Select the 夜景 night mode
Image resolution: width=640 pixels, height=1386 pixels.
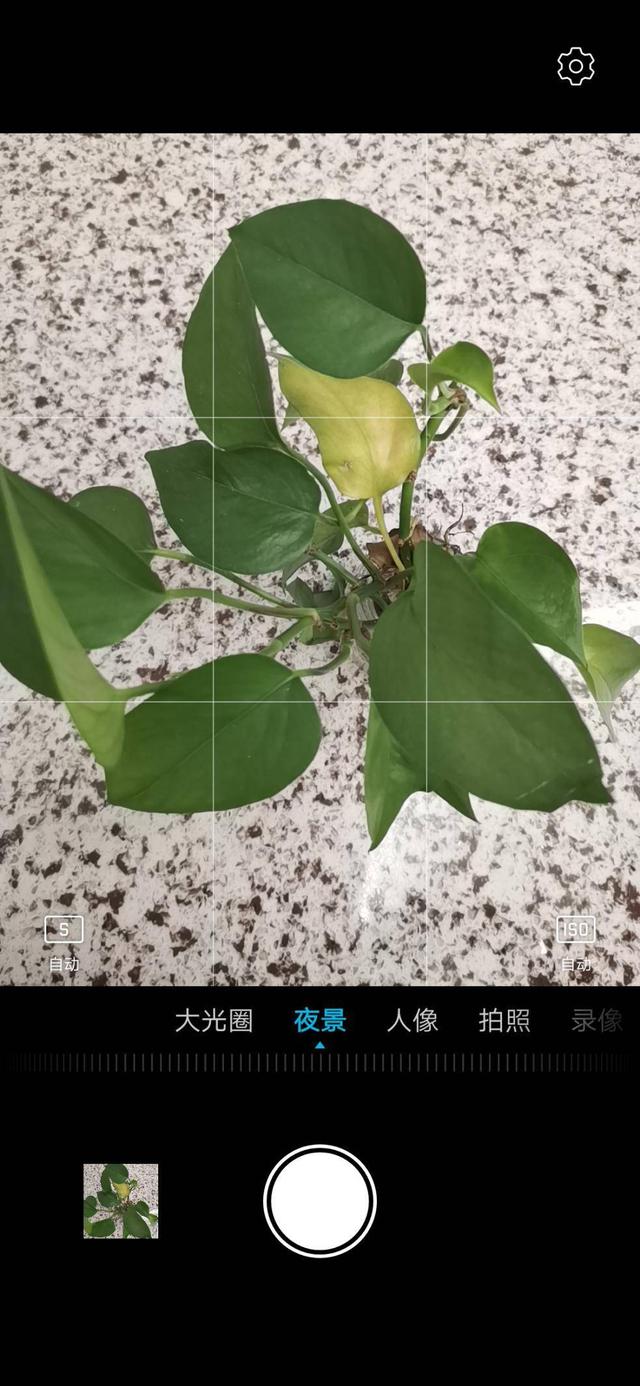tap(320, 1021)
